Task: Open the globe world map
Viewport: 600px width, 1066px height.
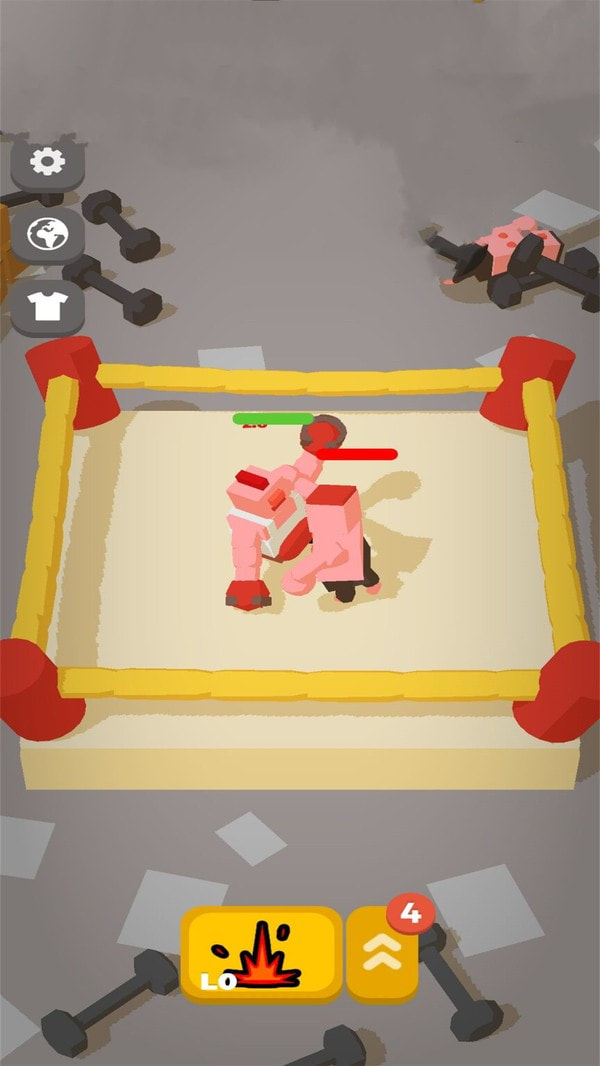Action: pos(47,234)
